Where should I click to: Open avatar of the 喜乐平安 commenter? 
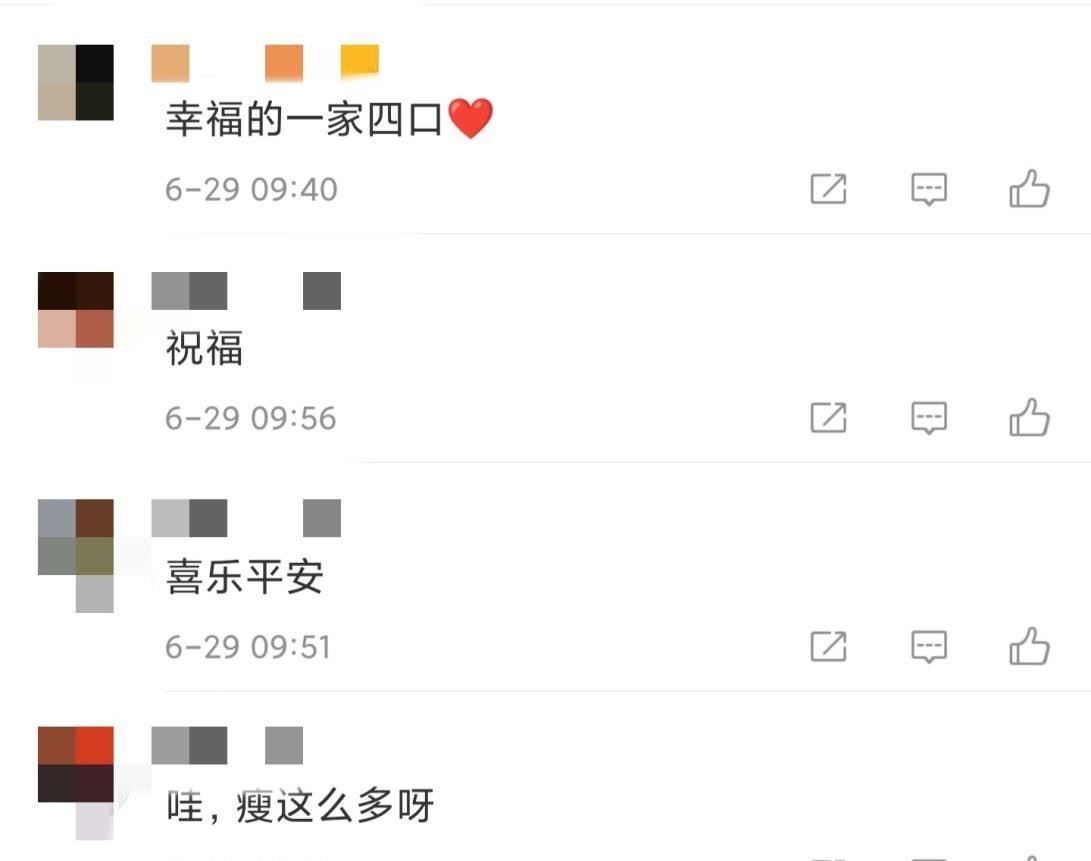[76, 538]
